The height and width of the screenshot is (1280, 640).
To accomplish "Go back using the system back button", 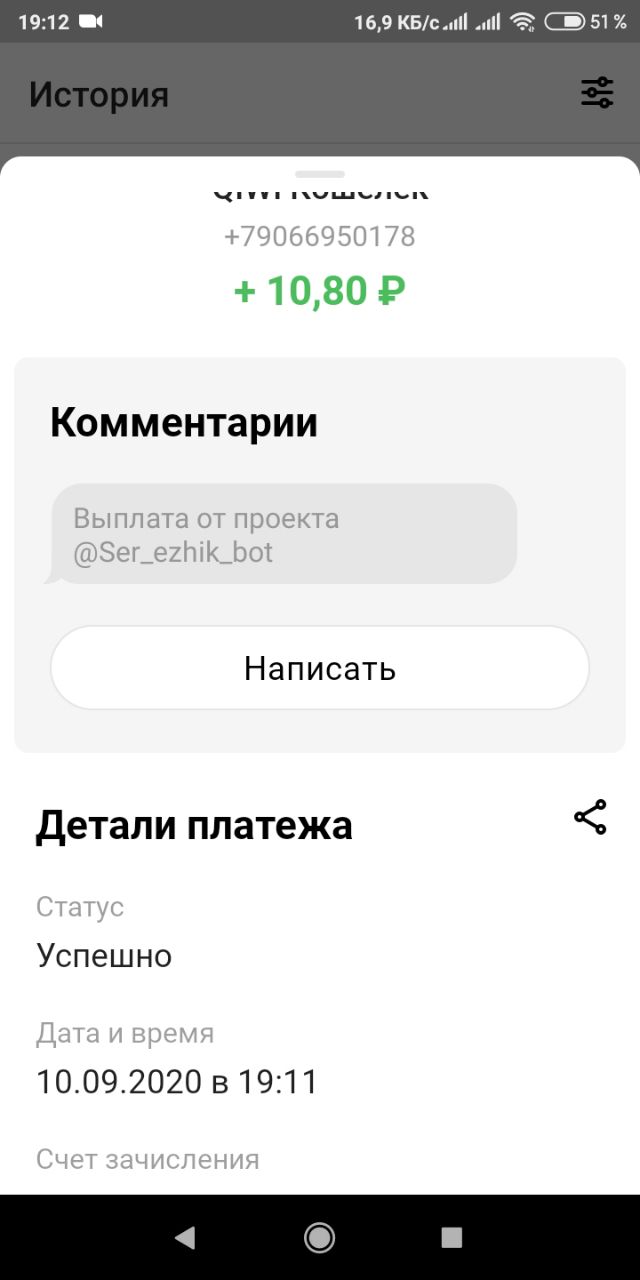I will 185,1238.
